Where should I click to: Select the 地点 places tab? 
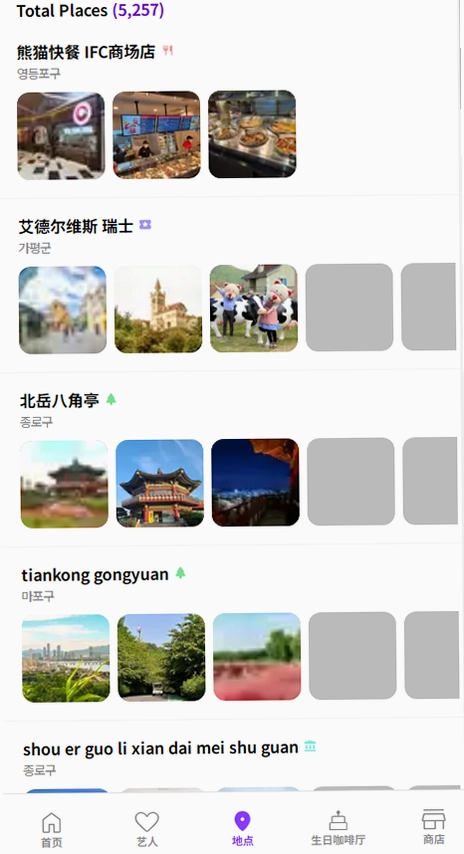(x=242, y=828)
